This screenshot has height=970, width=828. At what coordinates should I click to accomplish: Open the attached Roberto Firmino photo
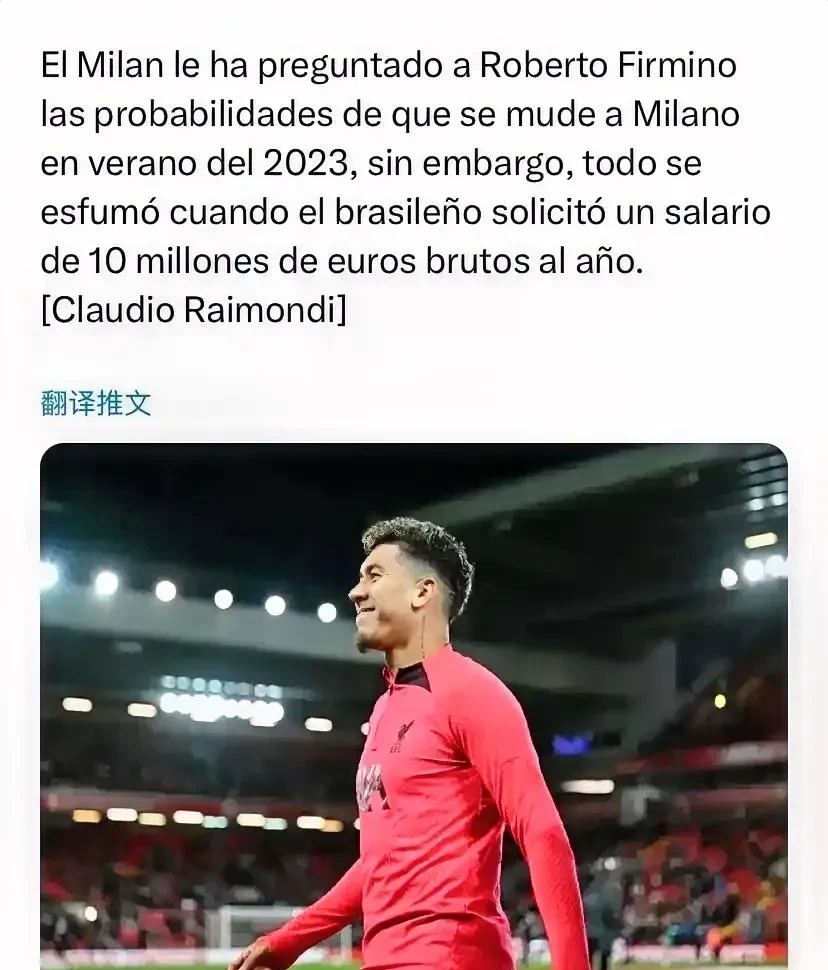click(x=414, y=705)
